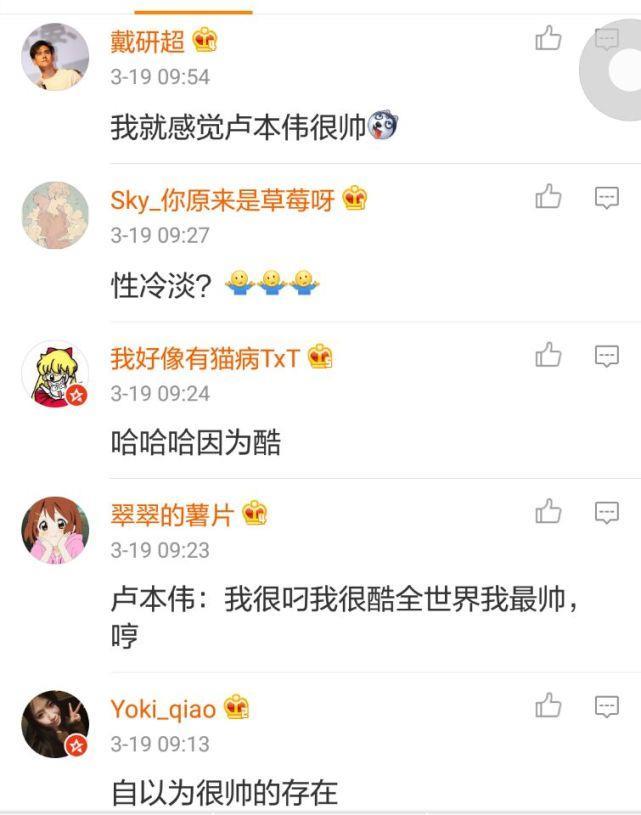Visit 翠翠的薯片's profile via avatar
Image resolution: width=641 pixels, height=815 pixels.
tap(55, 530)
